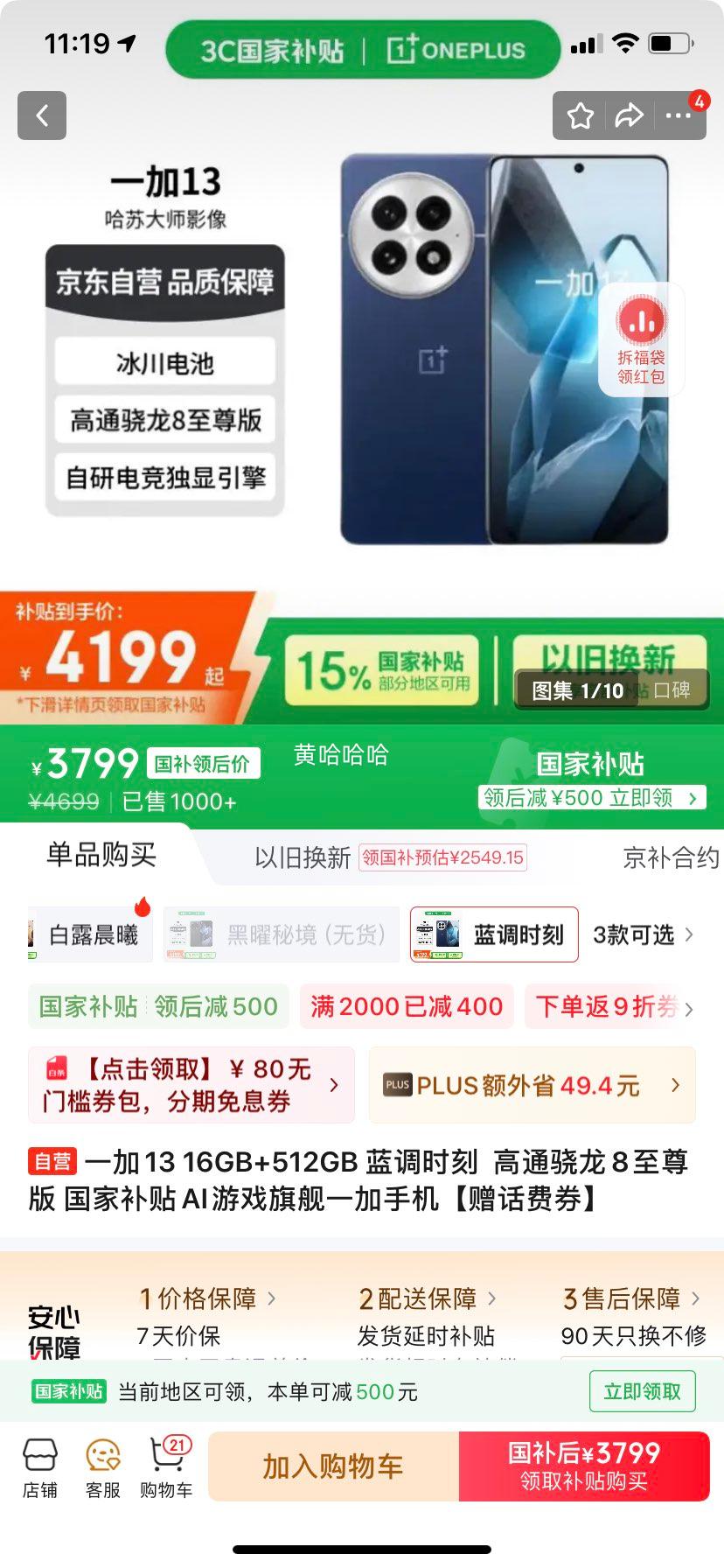Add item via 加入购物车
The width and height of the screenshot is (724, 1568).
click(333, 1466)
